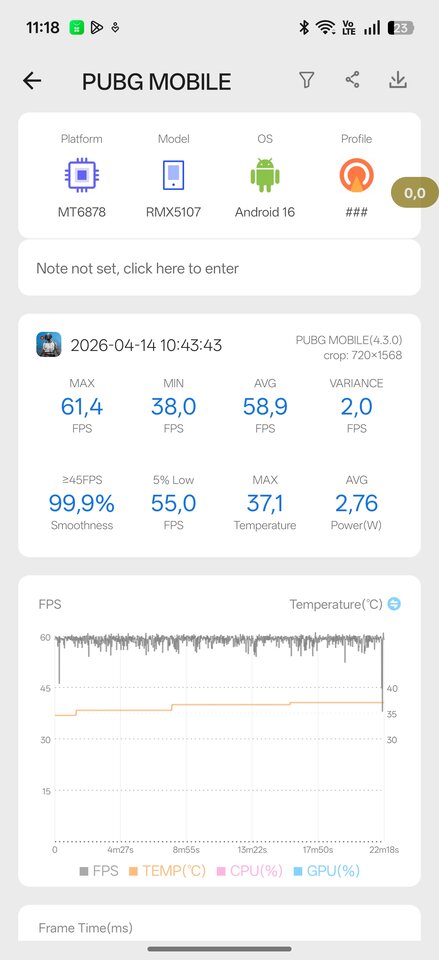Go back using the arrow icon
The image size is (439, 960).
click(32, 80)
